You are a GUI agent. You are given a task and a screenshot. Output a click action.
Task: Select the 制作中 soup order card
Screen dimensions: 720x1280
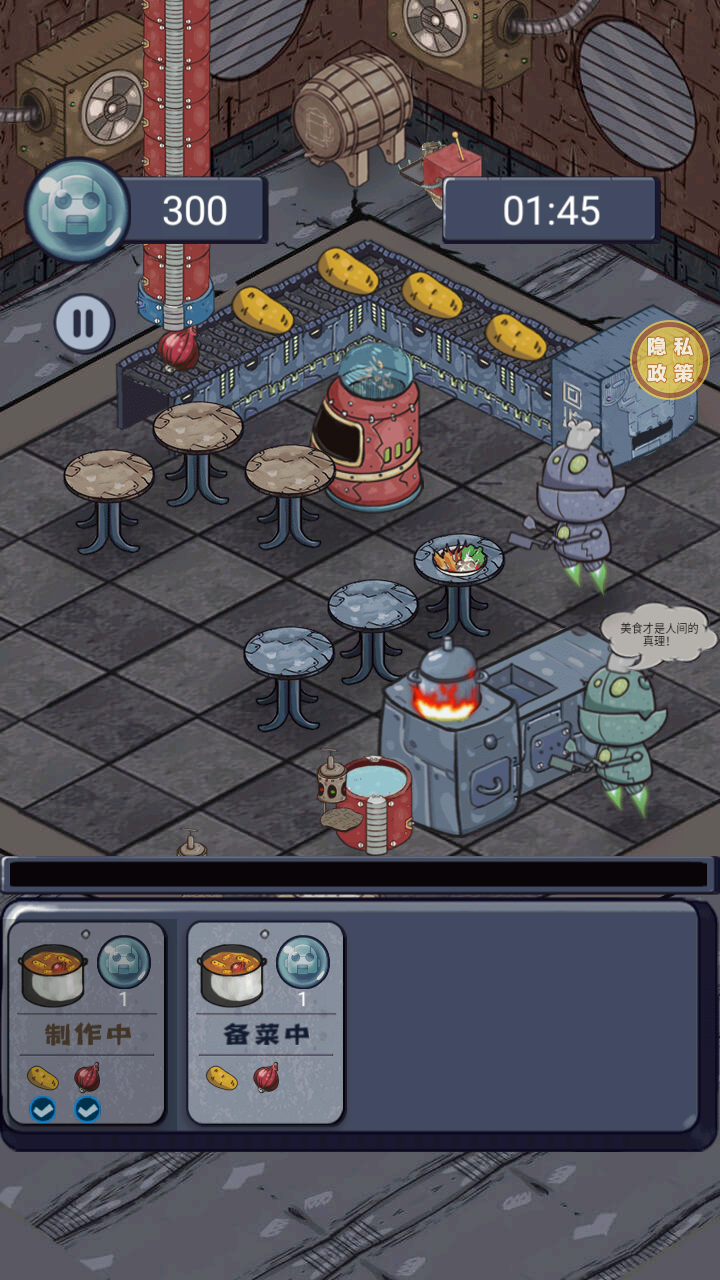(86, 1022)
